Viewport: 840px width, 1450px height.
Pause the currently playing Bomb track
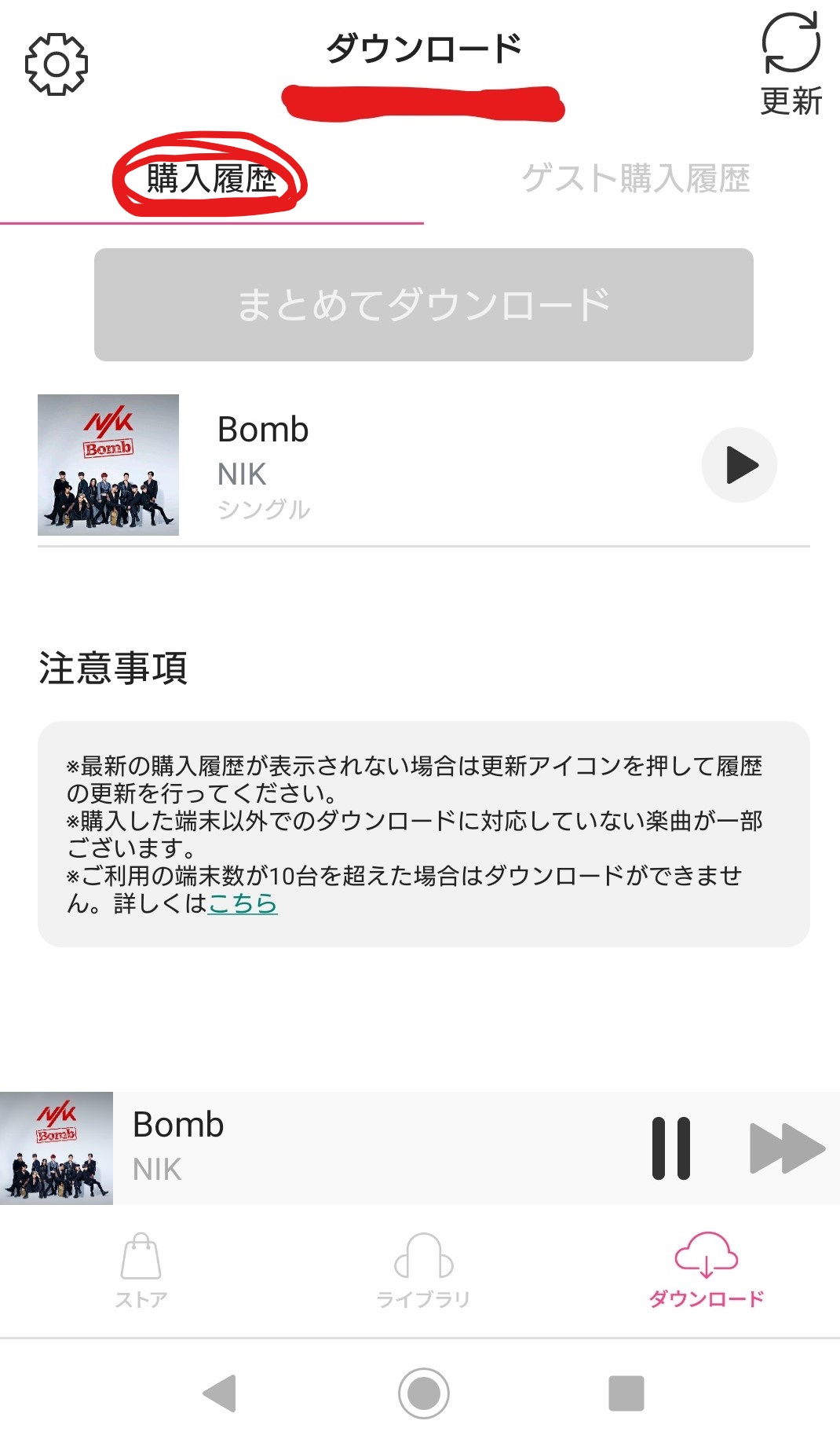point(673,1148)
